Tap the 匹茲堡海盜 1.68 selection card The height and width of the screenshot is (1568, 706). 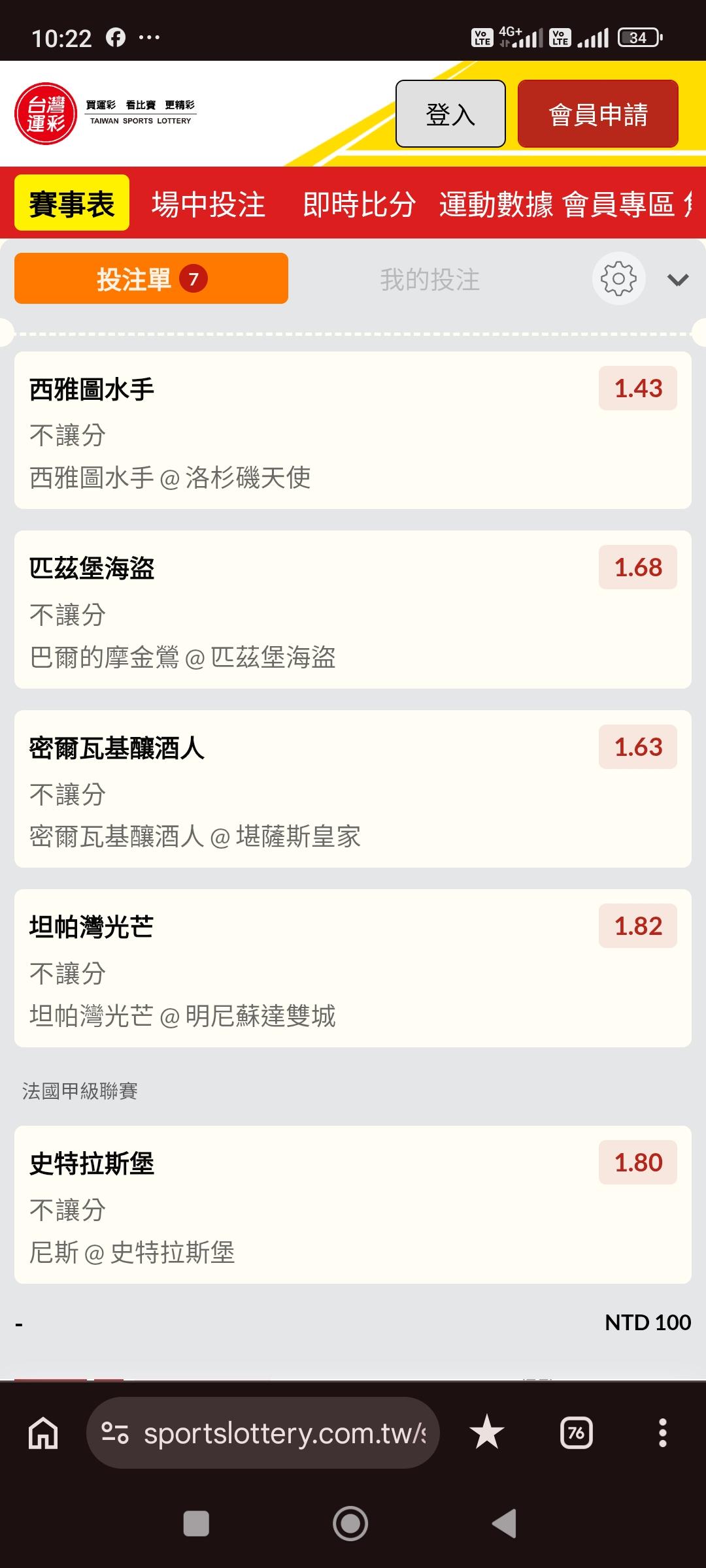(352, 610)
